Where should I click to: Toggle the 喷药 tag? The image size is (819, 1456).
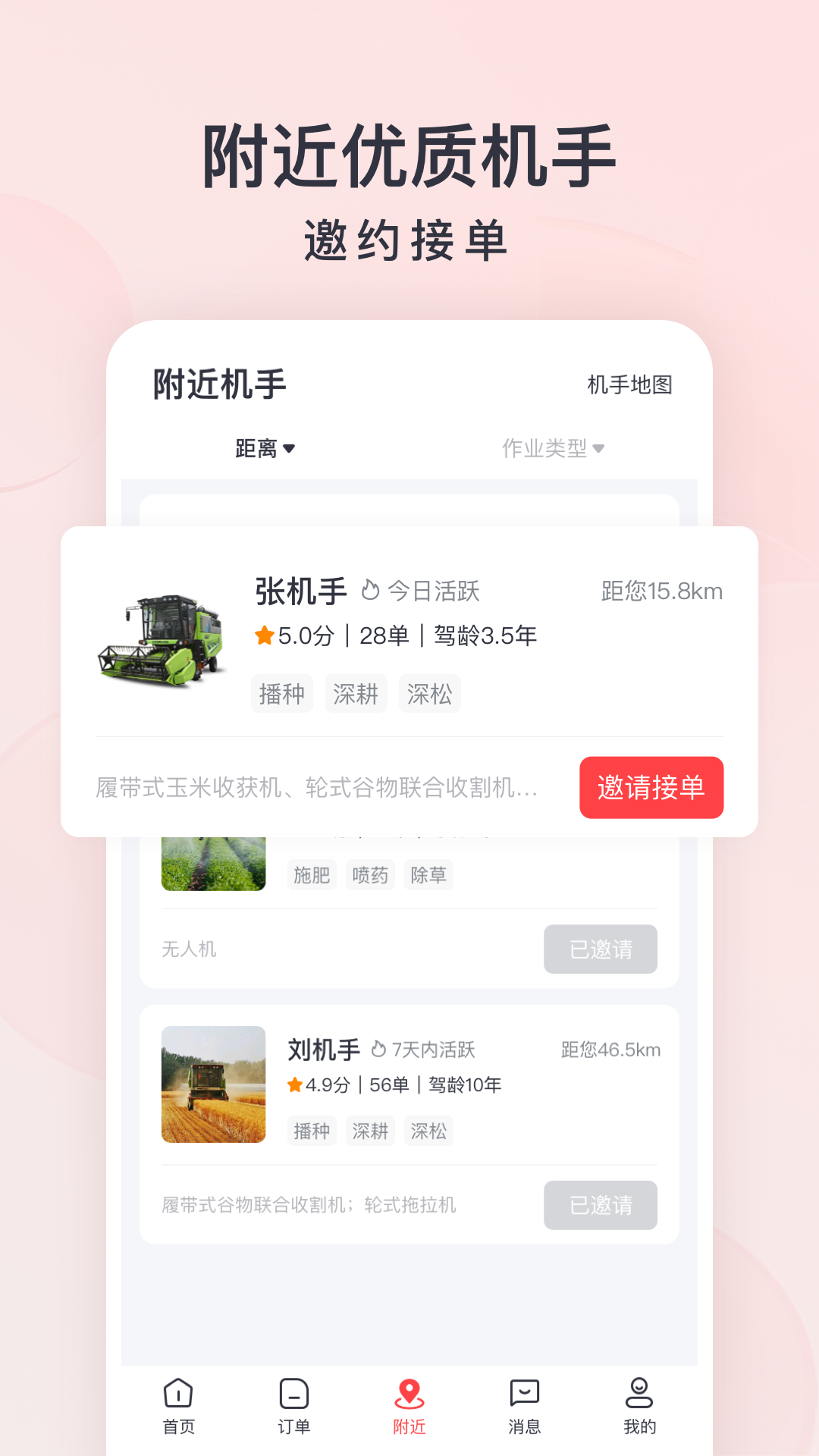click(x=370, y=874)
